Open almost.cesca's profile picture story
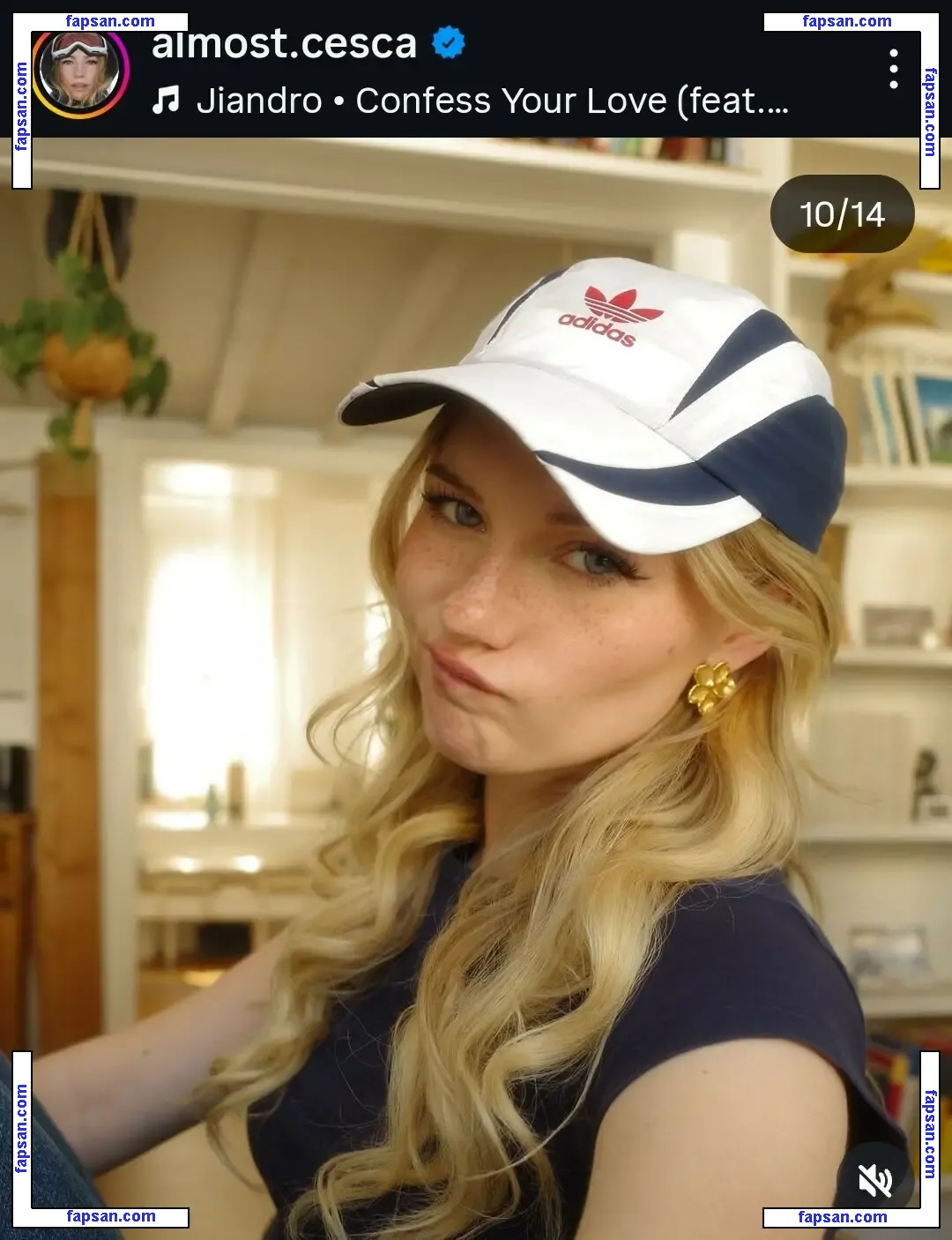This screenshot has width=952, height=1240. coord(80,73)
